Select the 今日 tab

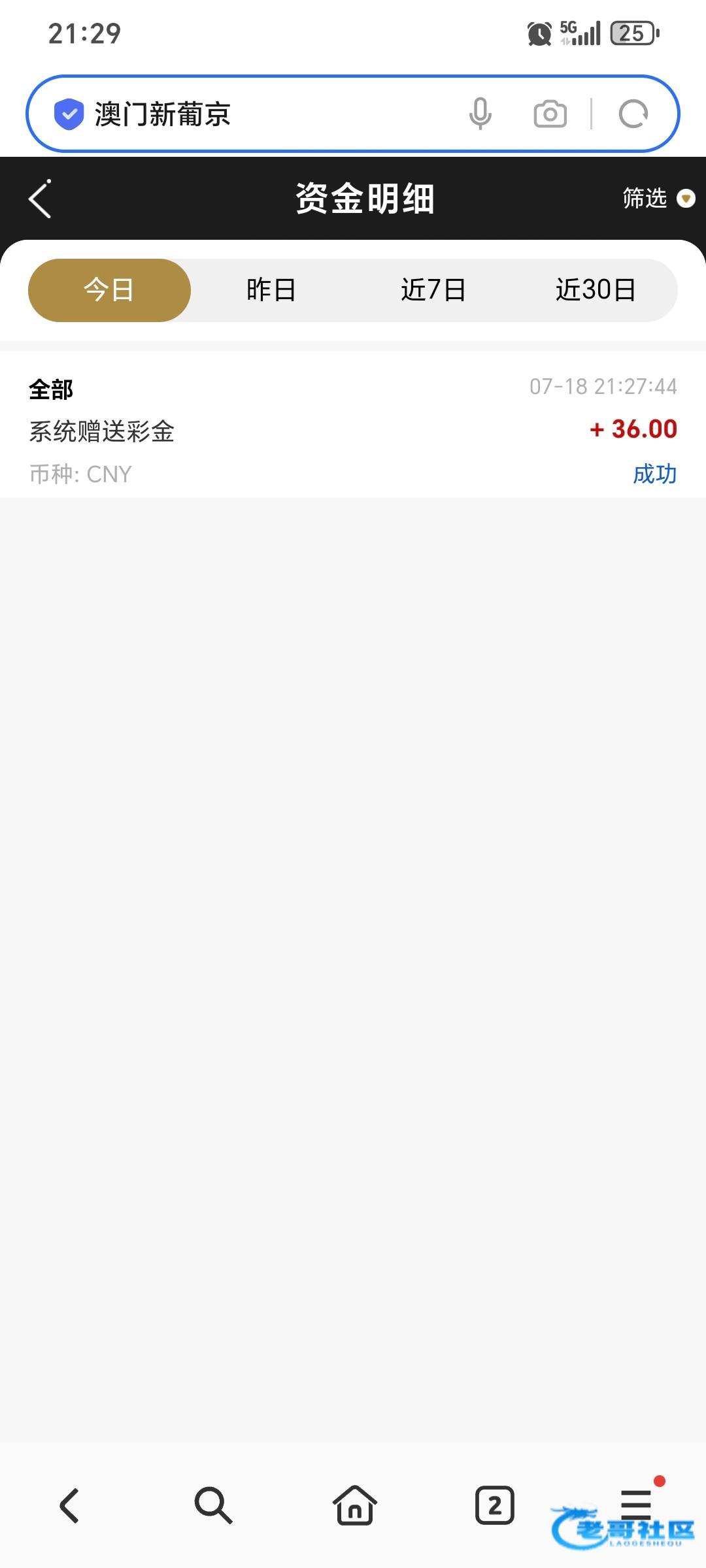(x=109, y=290)
